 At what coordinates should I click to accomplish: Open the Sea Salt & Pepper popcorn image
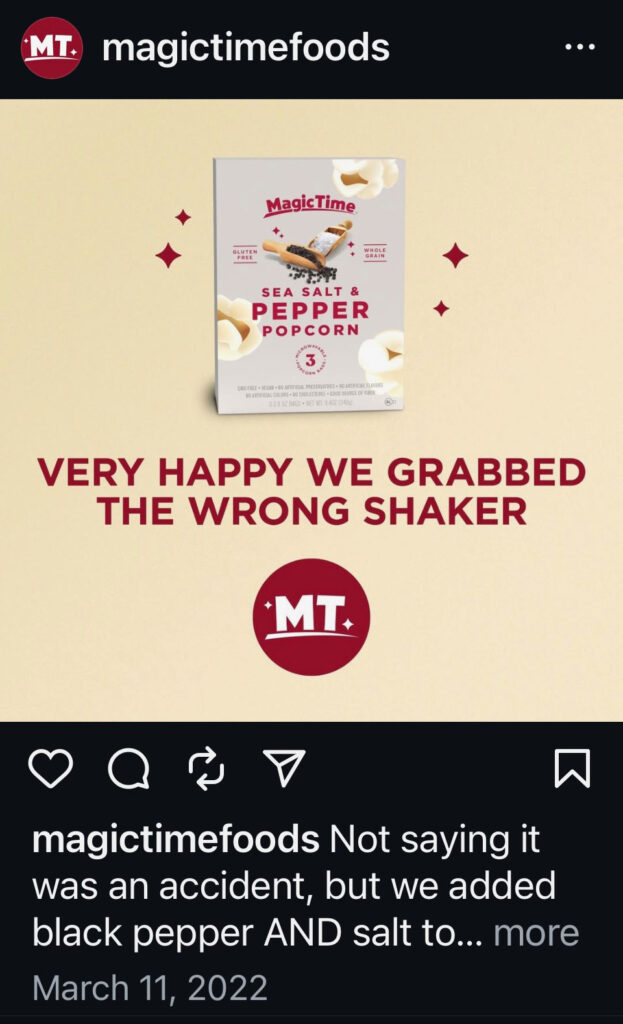click(x=310, y=285)
